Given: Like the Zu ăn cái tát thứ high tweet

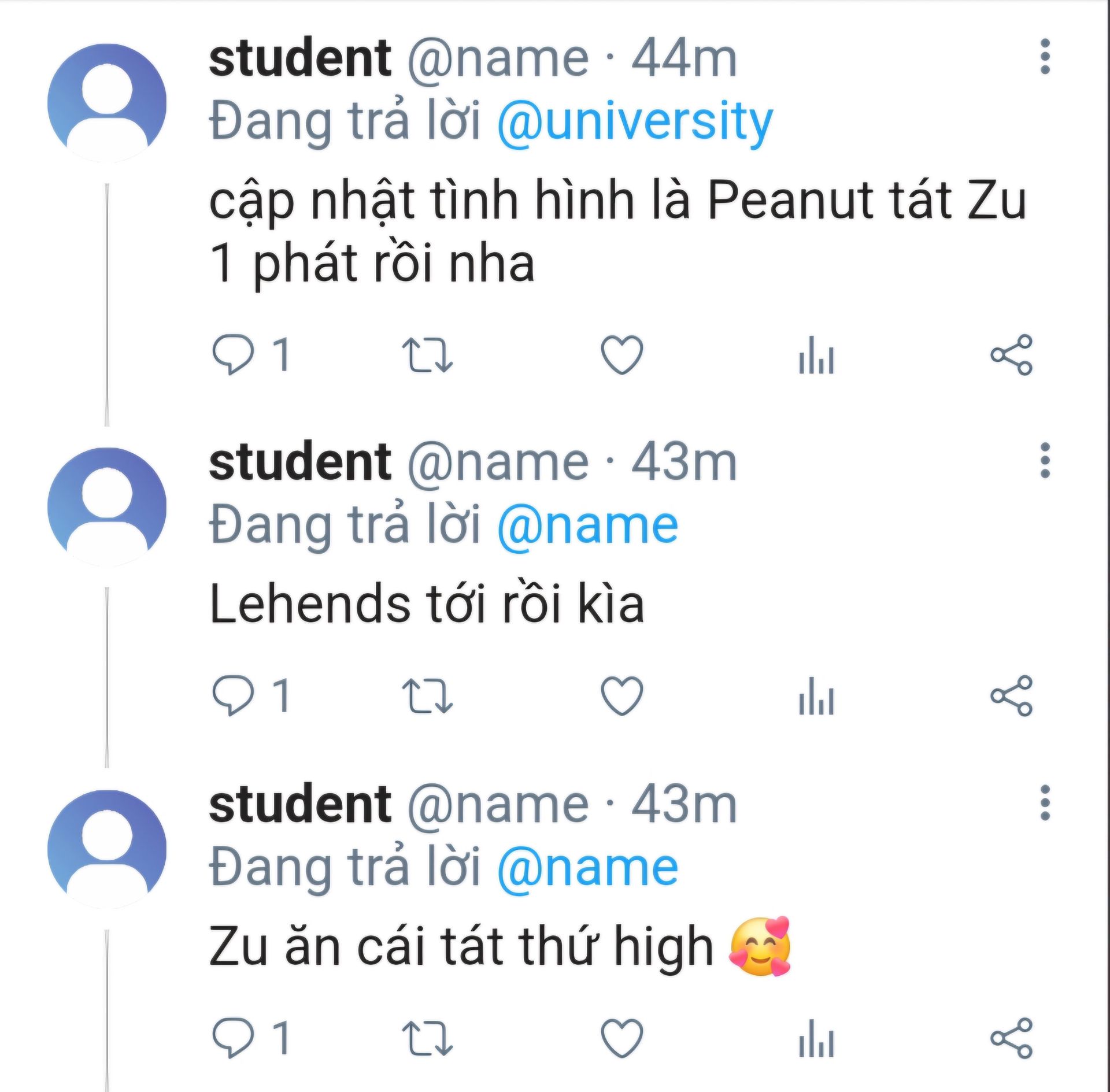Looking at the screenshot, I should coord(621,1038).
